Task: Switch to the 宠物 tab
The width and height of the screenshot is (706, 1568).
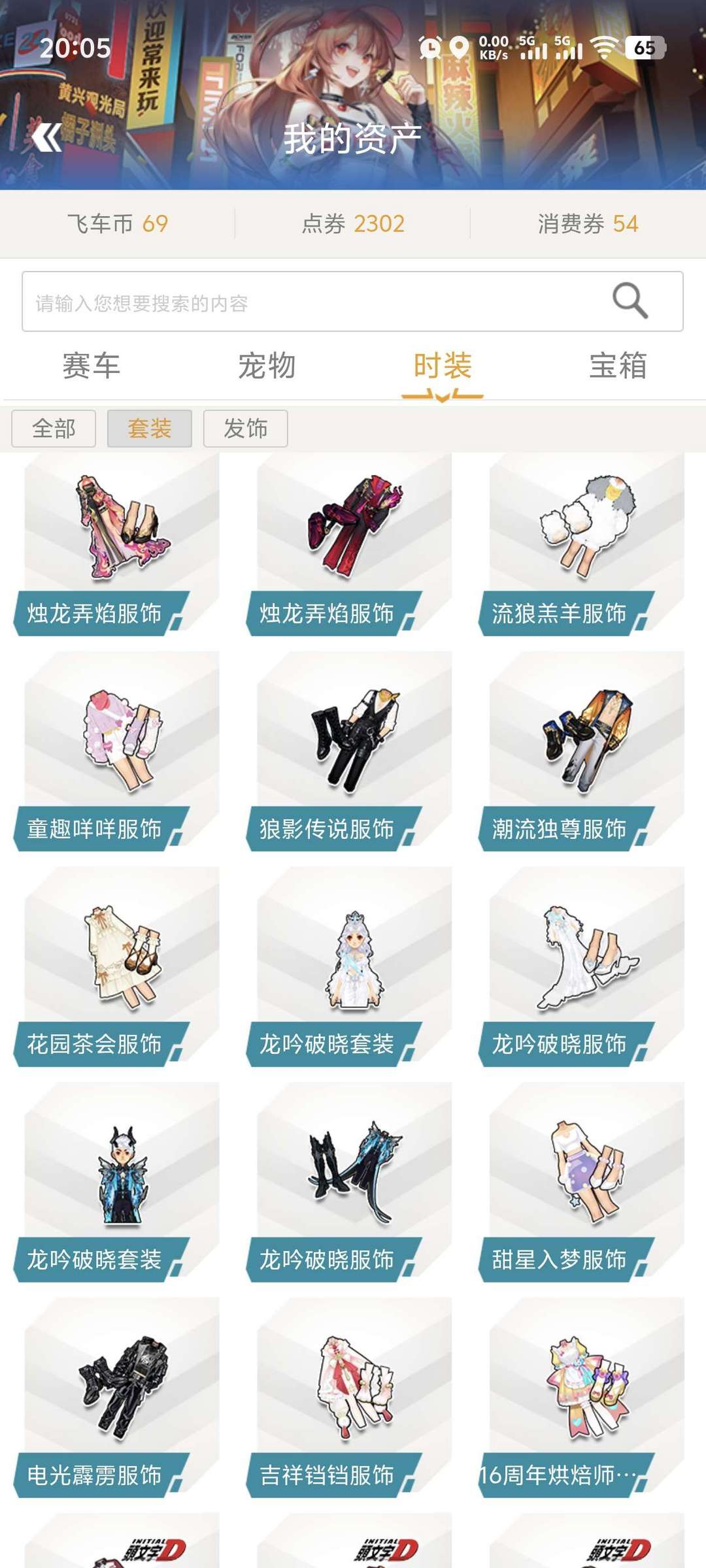Action: coord(267,366)
